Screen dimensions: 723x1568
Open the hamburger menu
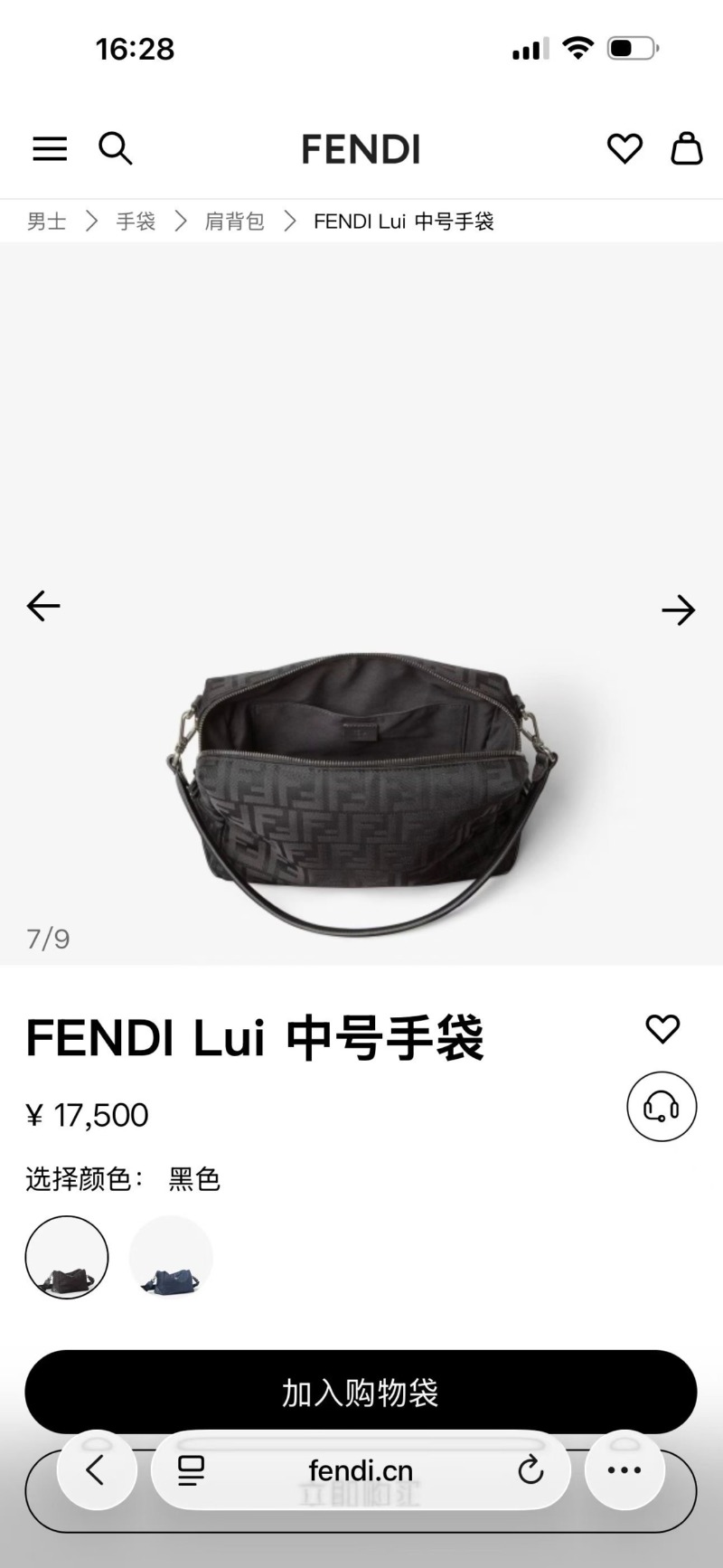[x=50, y=148]
